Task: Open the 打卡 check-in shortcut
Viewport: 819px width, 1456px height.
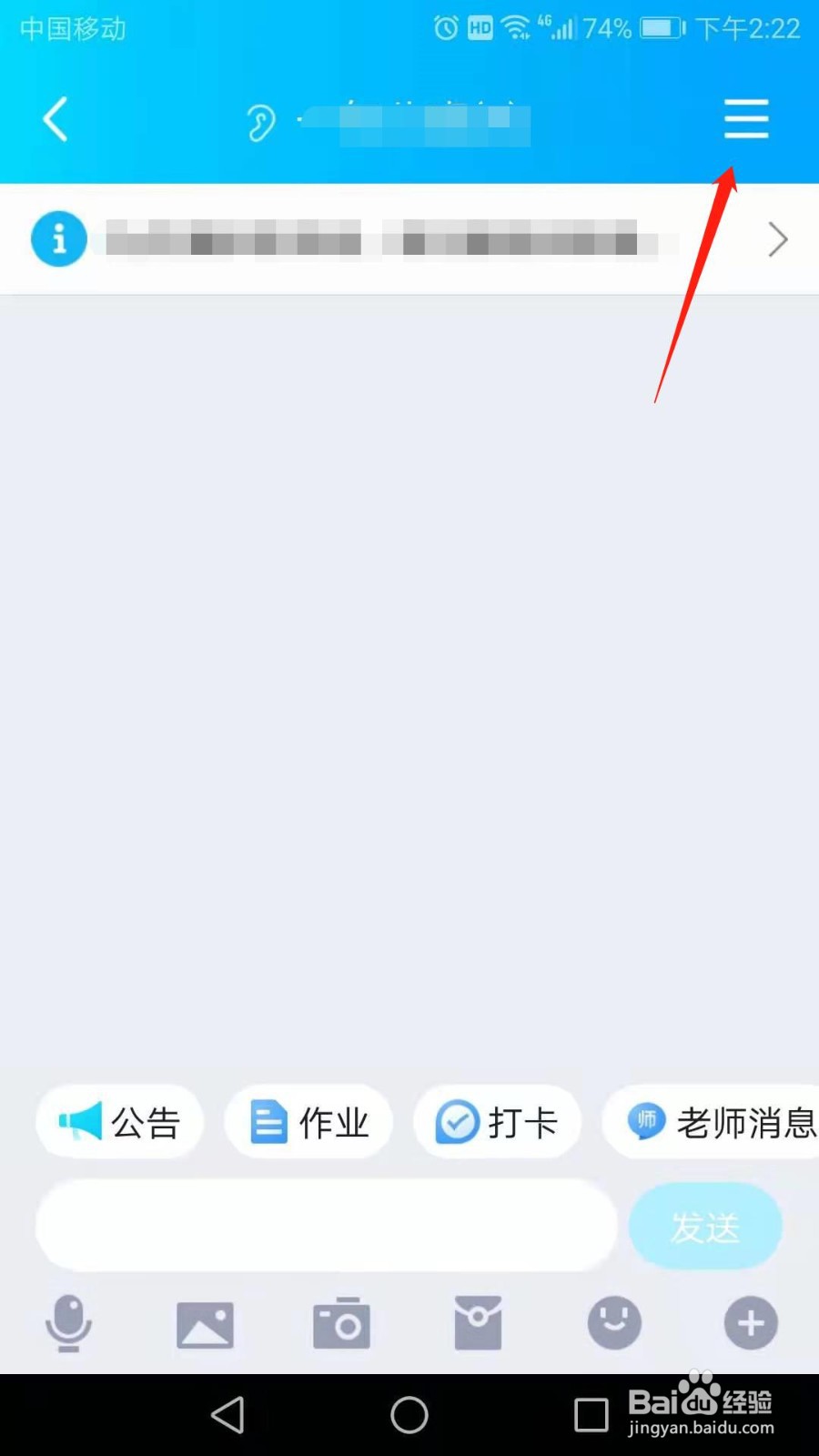Action: point(498,1122)
